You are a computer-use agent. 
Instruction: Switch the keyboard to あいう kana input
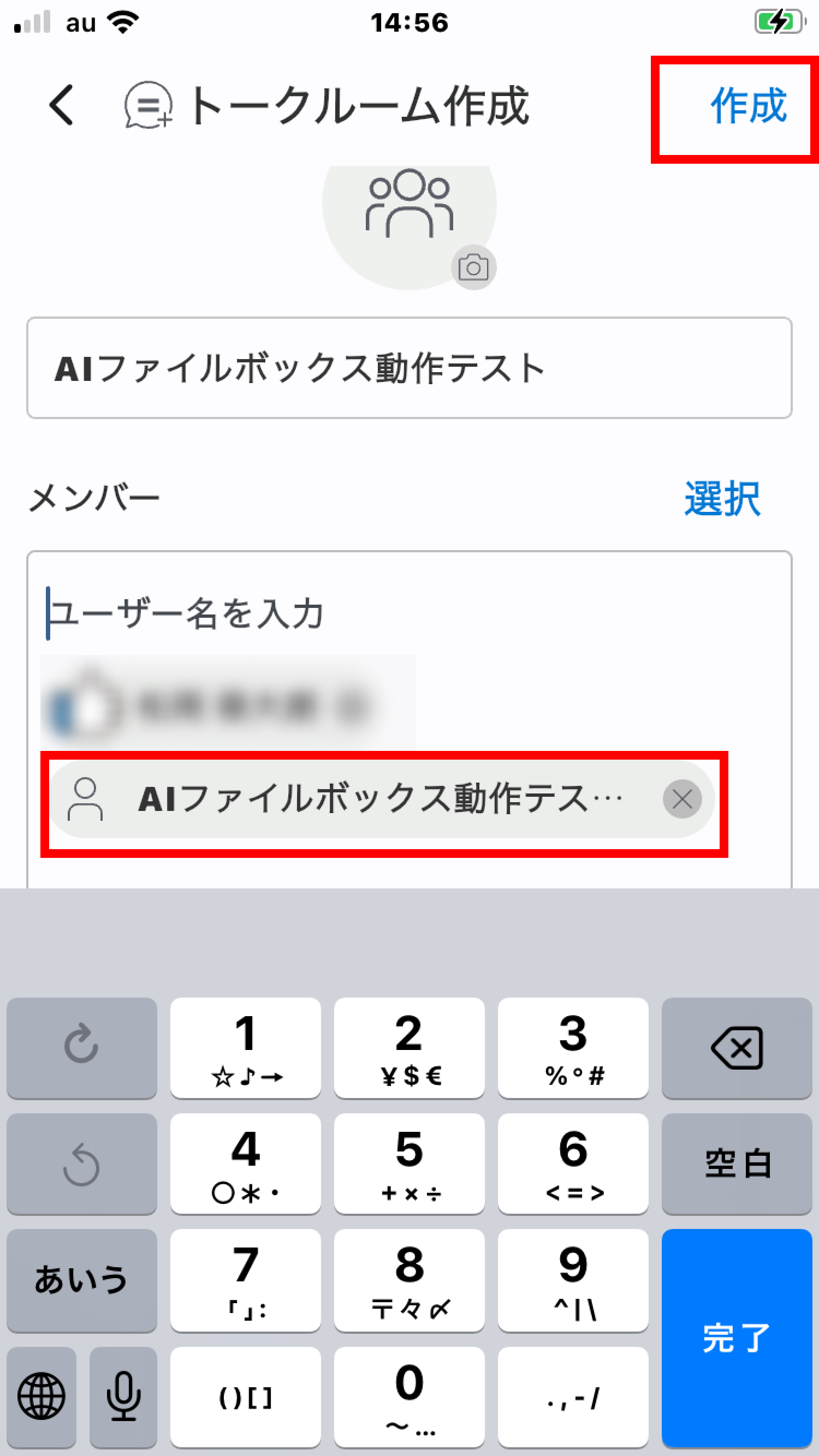[x=81, y=1280]
